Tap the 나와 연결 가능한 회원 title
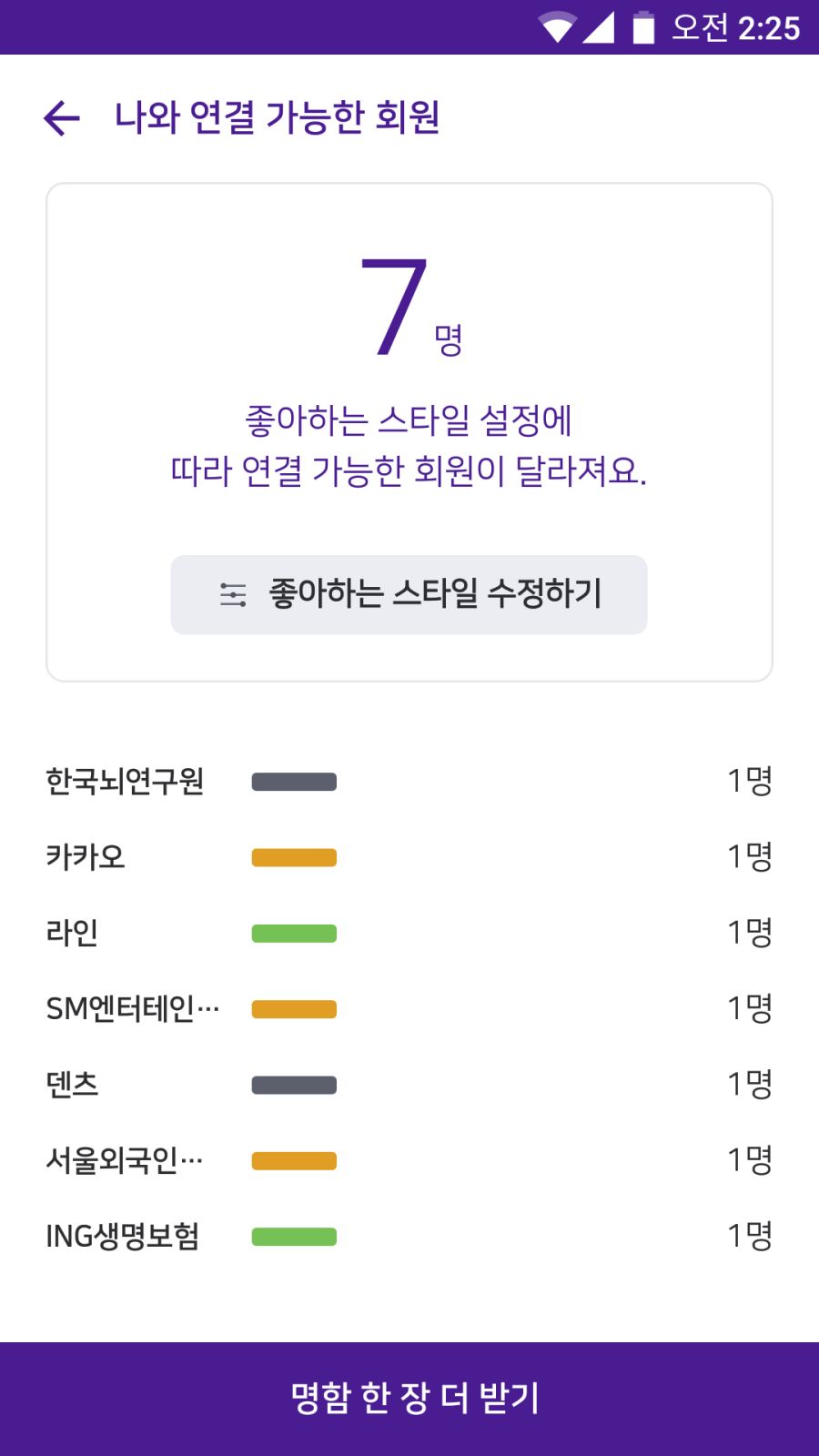This screenshot has height=1456, width=819. point(278,117)
